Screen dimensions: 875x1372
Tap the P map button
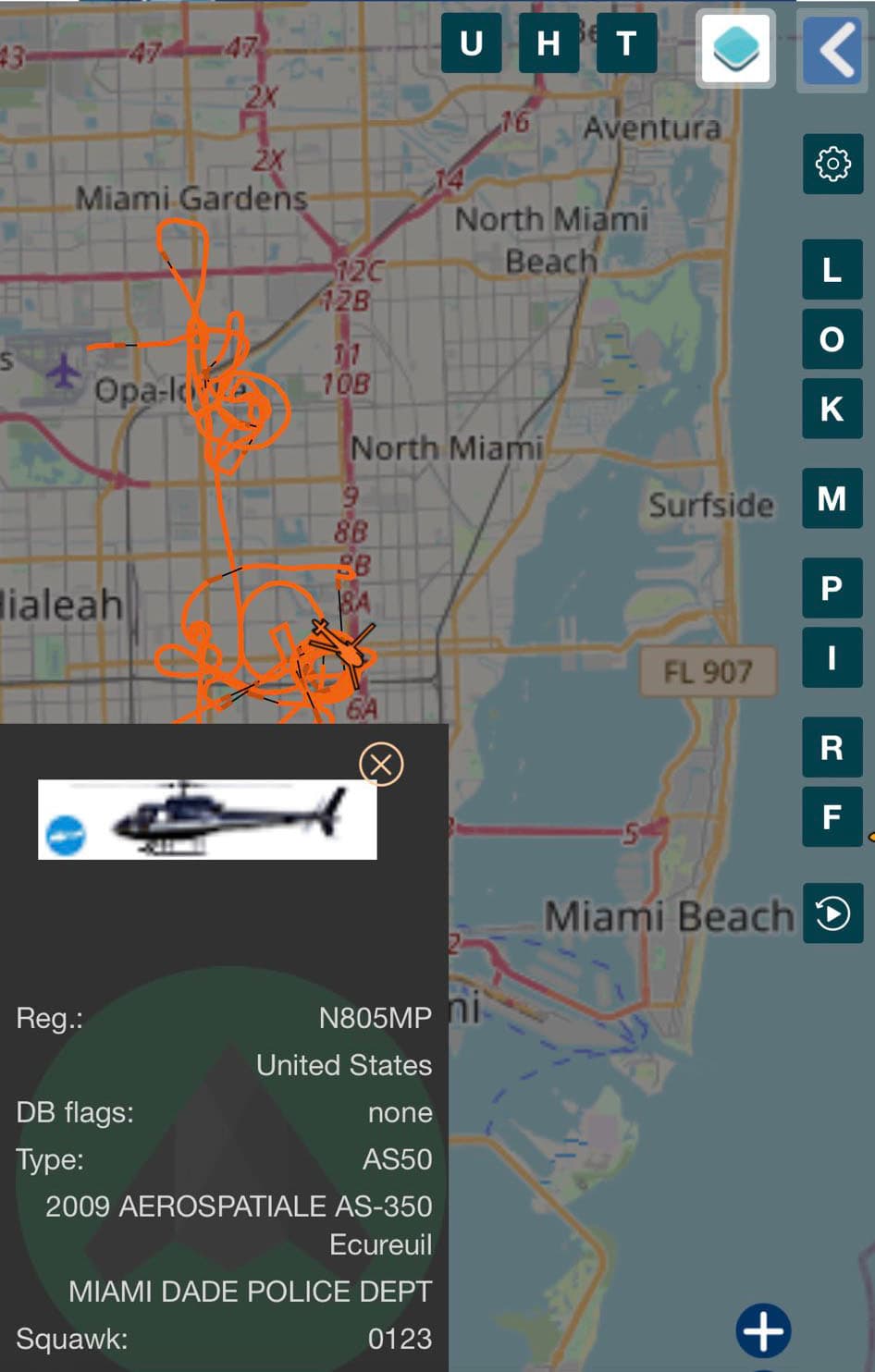tap(832, 588)
